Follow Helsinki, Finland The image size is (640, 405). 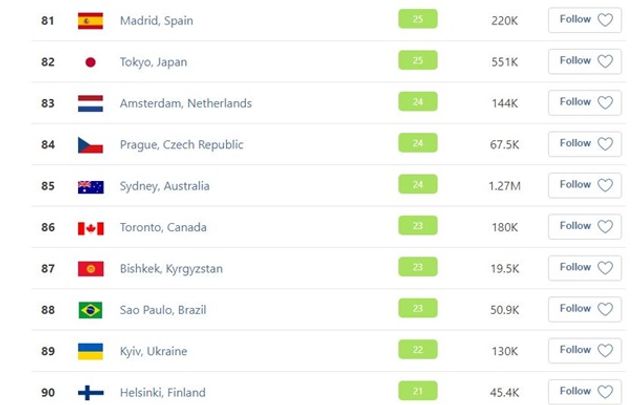point(584,391)
